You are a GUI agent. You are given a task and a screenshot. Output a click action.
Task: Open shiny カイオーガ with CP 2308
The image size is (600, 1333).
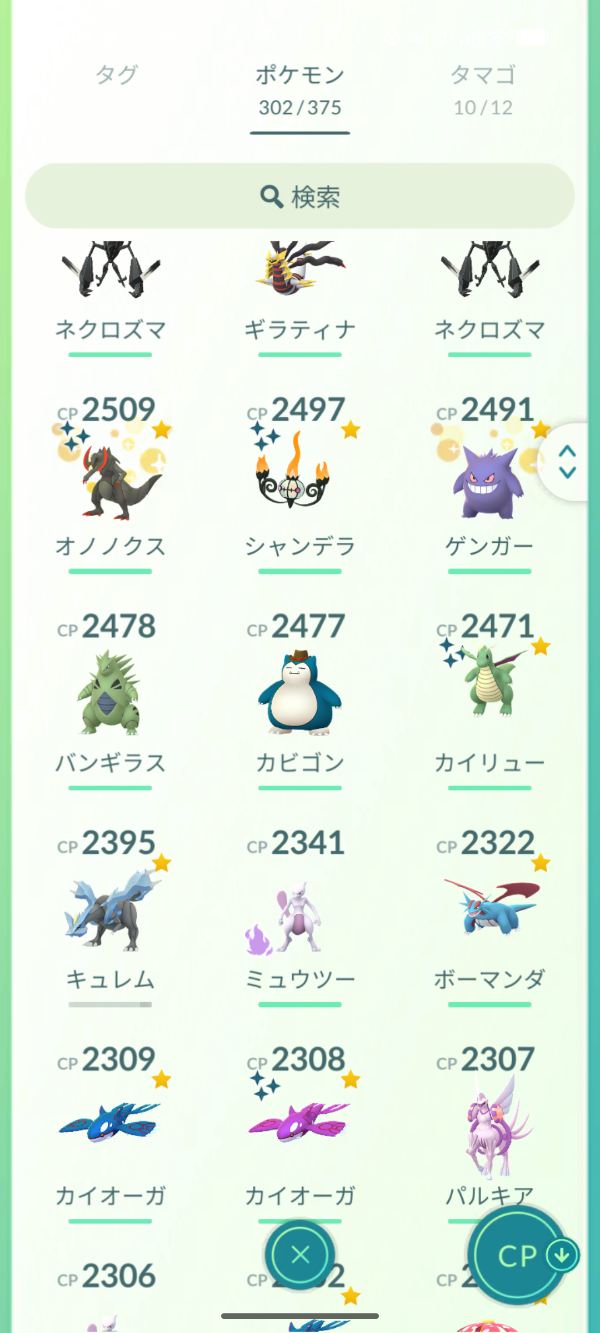click(x=300, y=1125)
